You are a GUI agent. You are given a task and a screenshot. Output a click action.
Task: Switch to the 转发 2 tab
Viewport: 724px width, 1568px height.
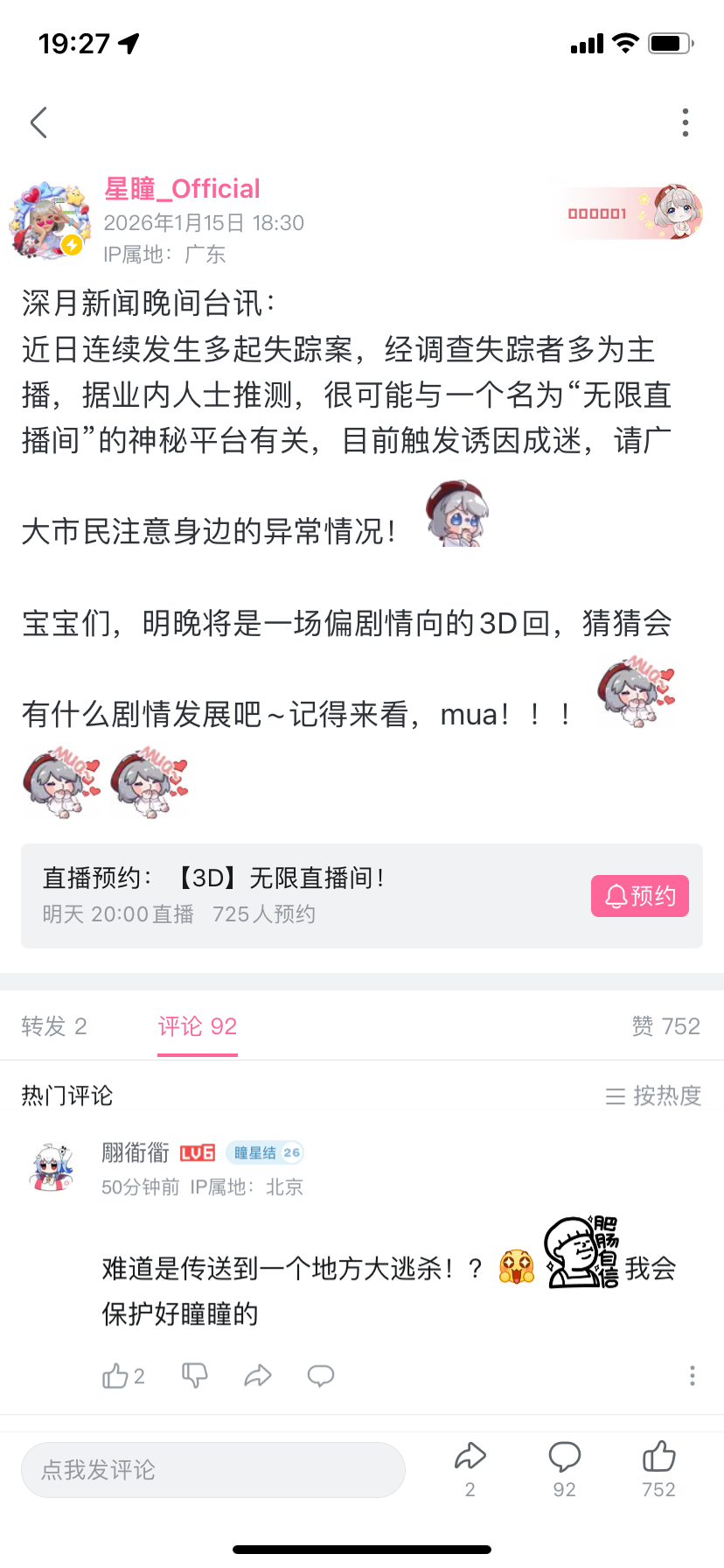54,1026
